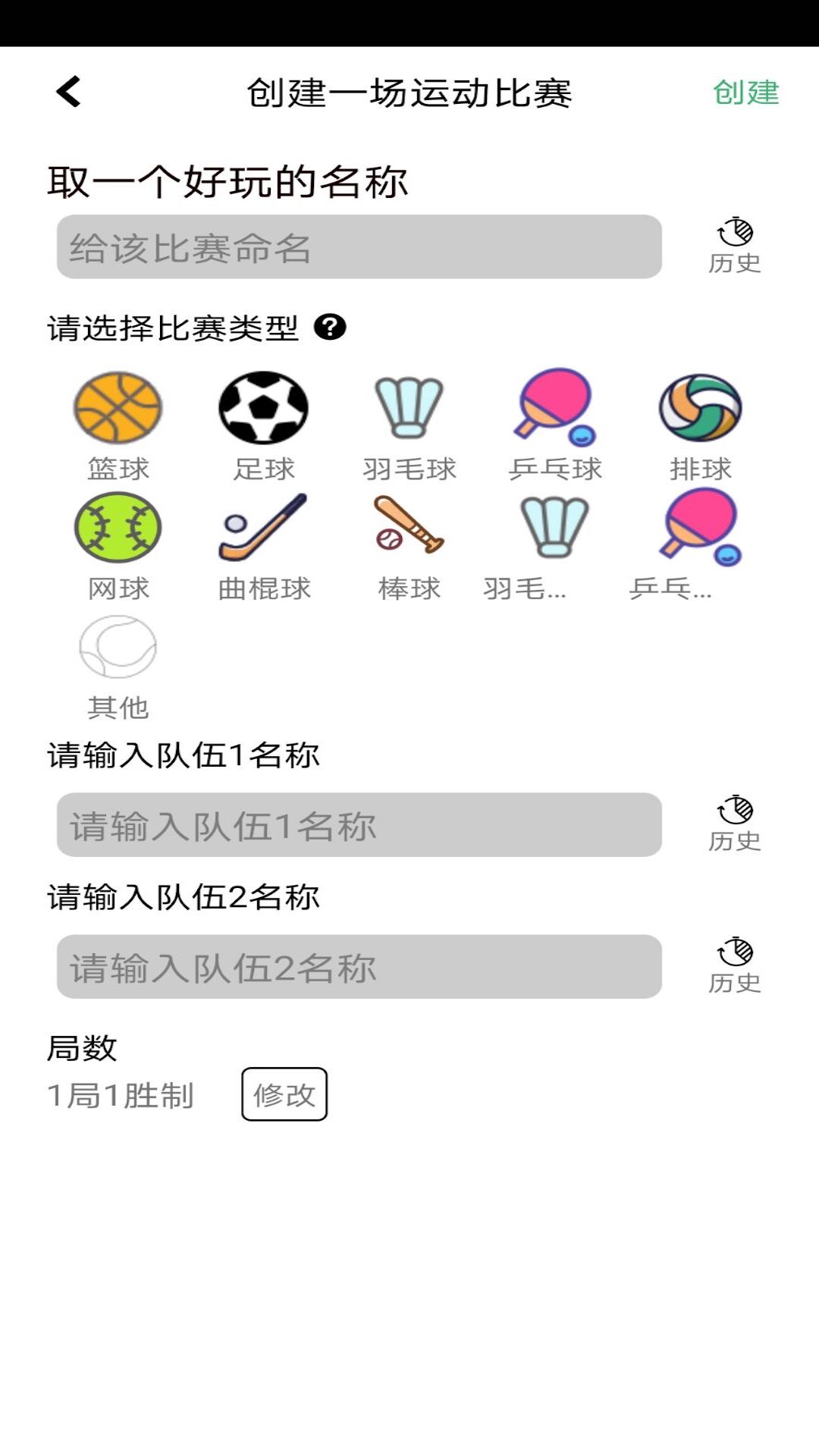
Task: Tap 创建 to create the match
Action: coord(746,93)
